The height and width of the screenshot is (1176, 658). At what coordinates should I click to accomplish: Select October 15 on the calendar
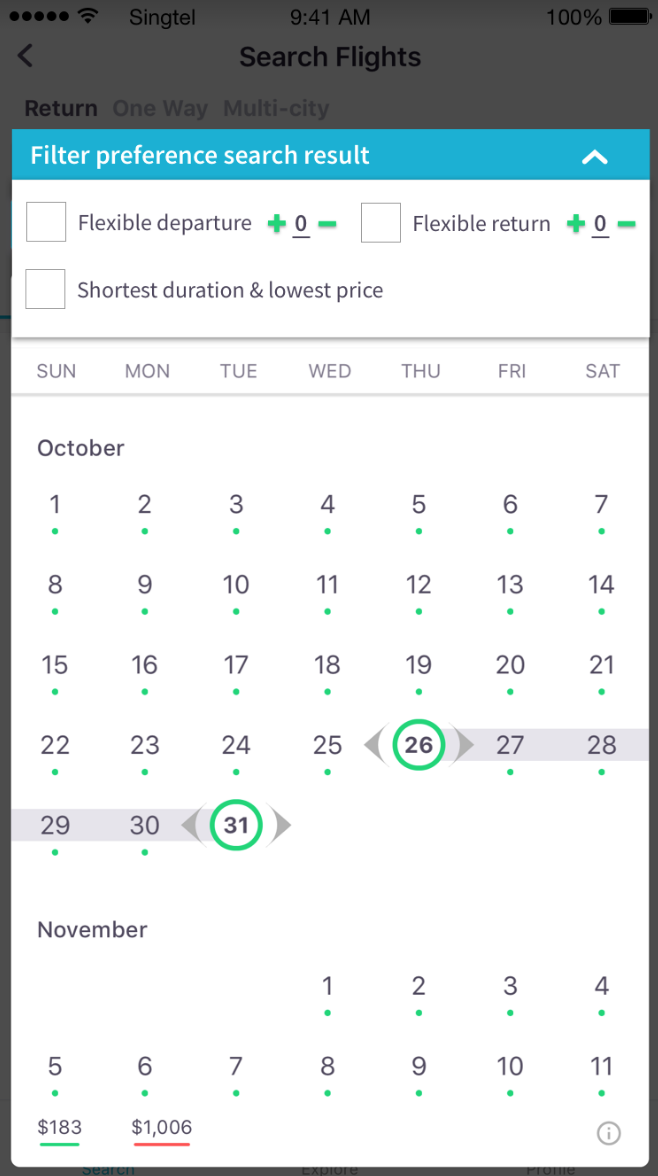click(55, 665)
